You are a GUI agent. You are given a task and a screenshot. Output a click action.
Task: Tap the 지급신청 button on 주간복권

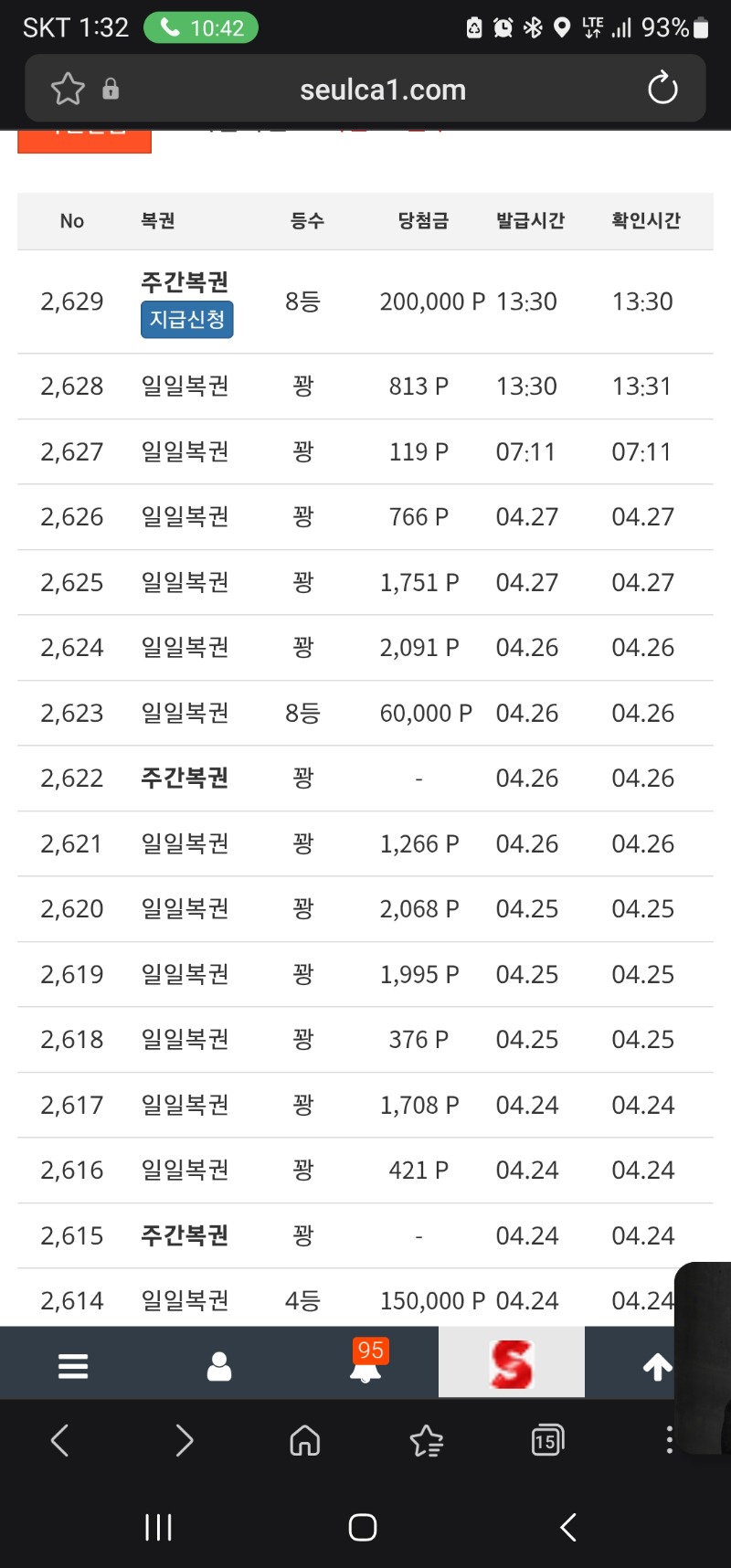click(x=186, y=320)
